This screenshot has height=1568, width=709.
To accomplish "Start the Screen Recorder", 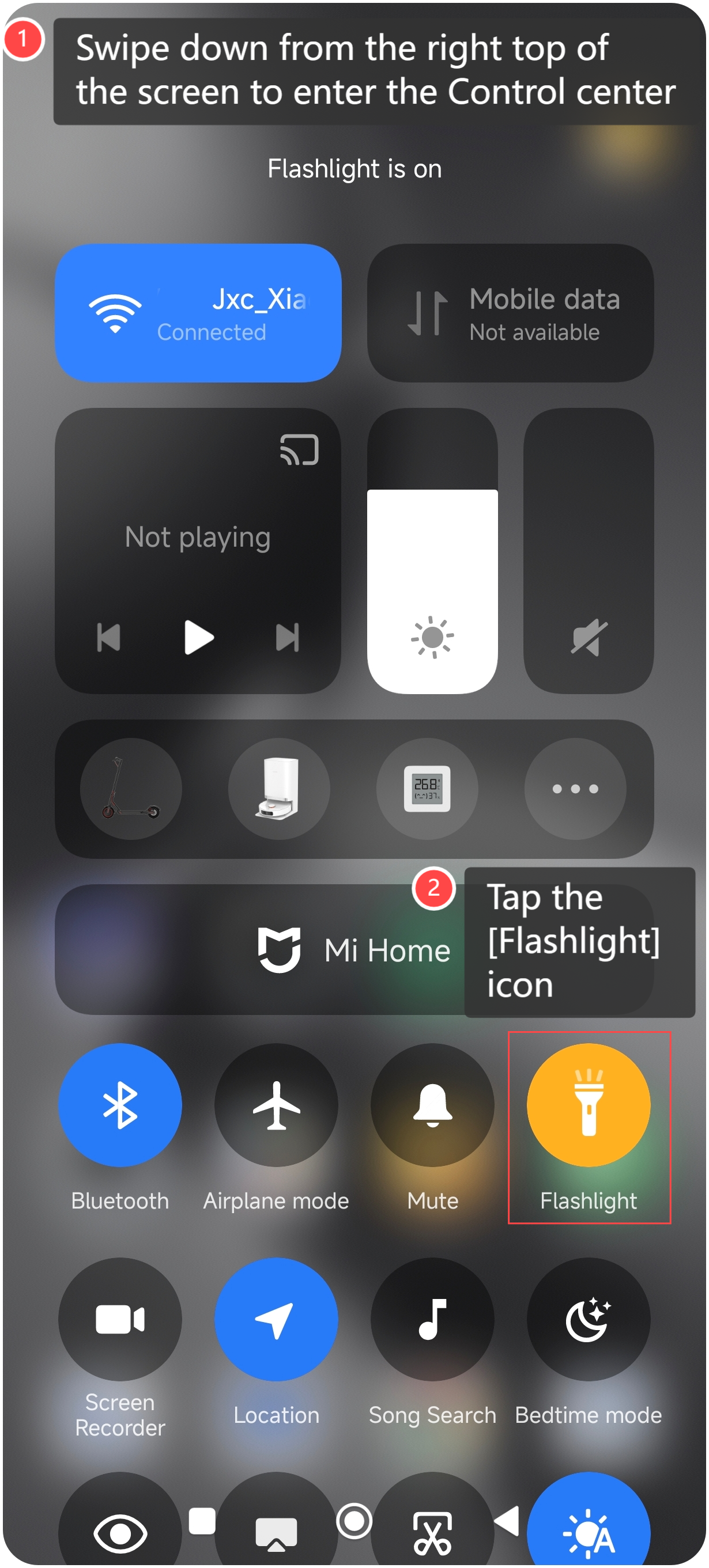I will (120, 1319).
